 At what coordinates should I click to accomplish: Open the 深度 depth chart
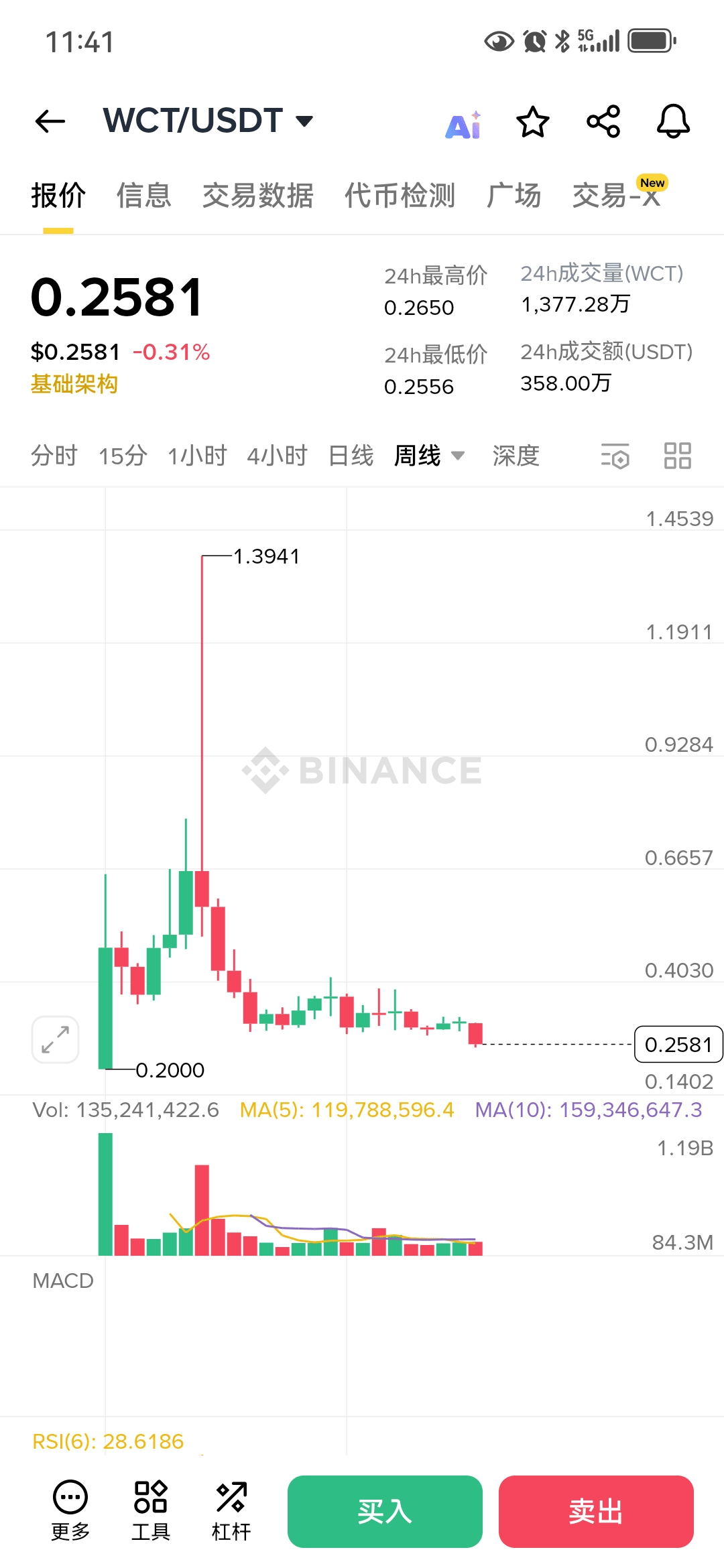pyautogui.click(x=516, y=456)
